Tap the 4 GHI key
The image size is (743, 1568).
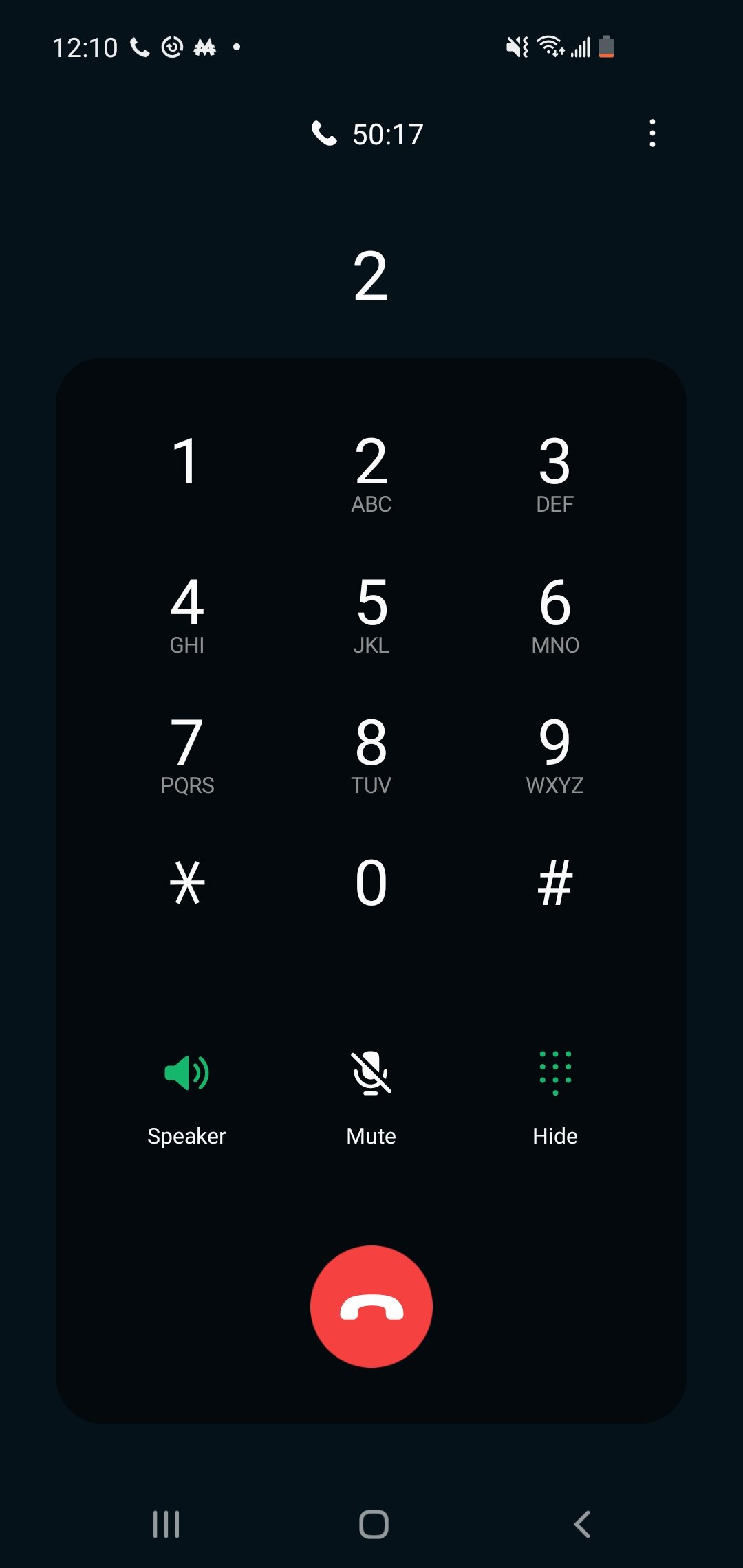click(x=187, y=614)
